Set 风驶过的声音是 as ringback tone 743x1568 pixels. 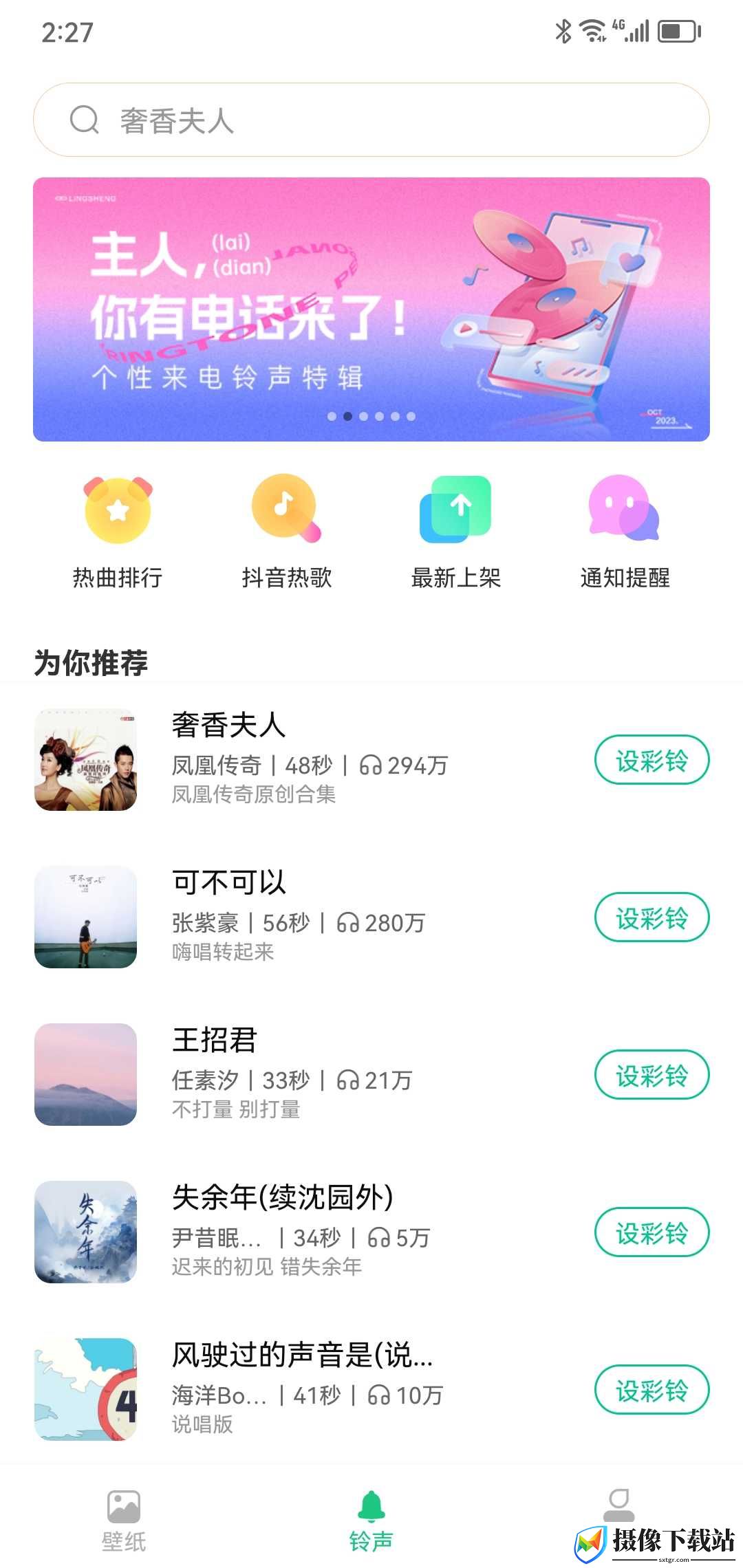coord(652,1390)
